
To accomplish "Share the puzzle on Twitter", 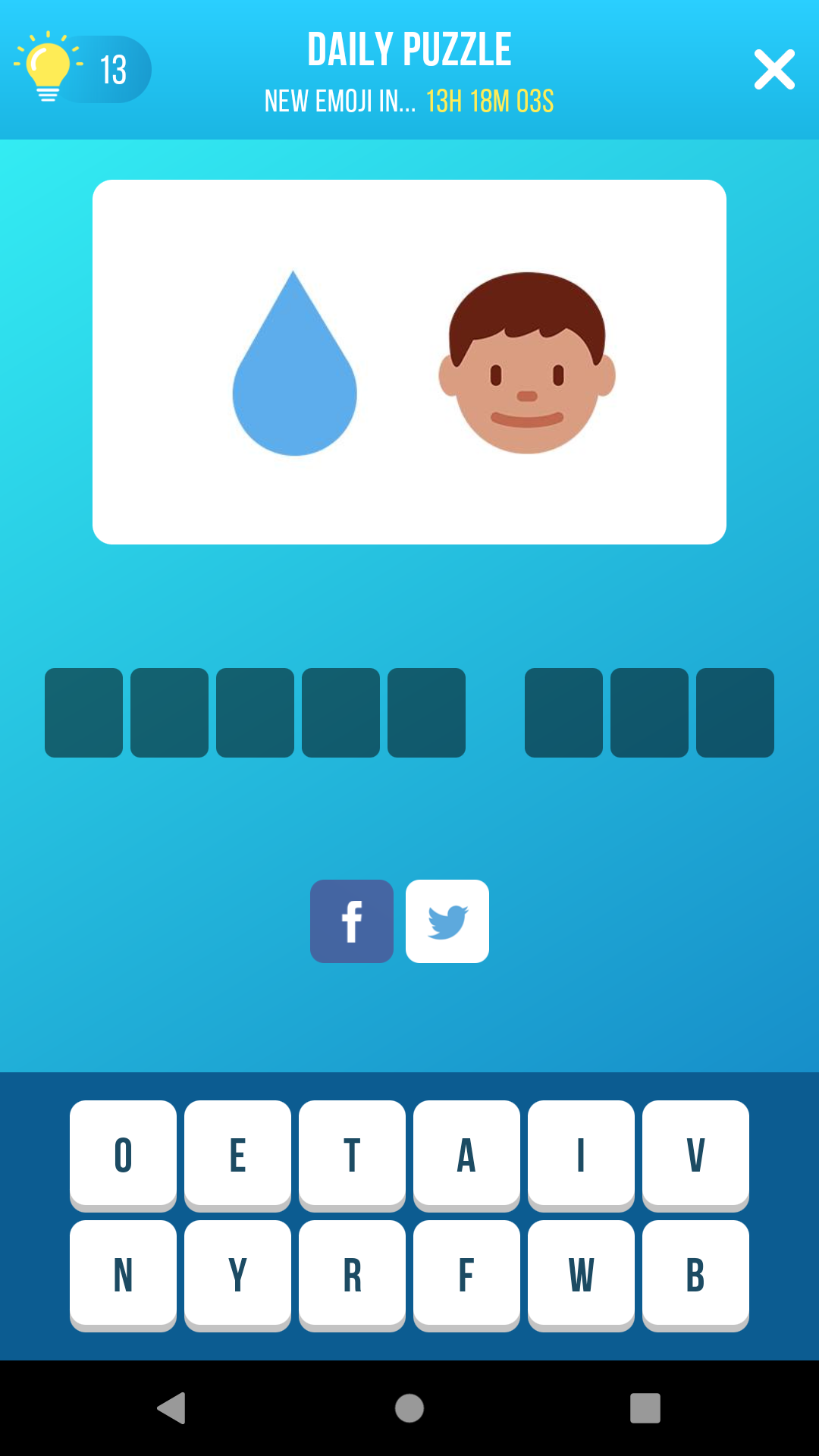I will [447, 921].
